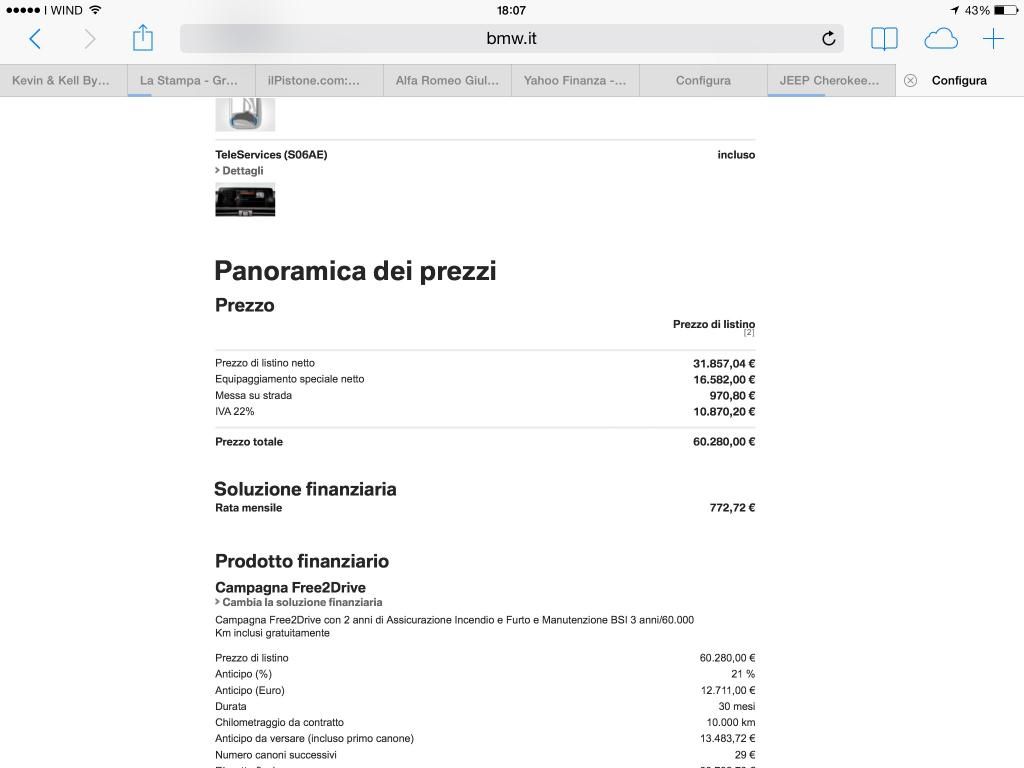Switch to the Kevin & Kell tab
This screenshot has height=768, width=1024.
[62, 81]
